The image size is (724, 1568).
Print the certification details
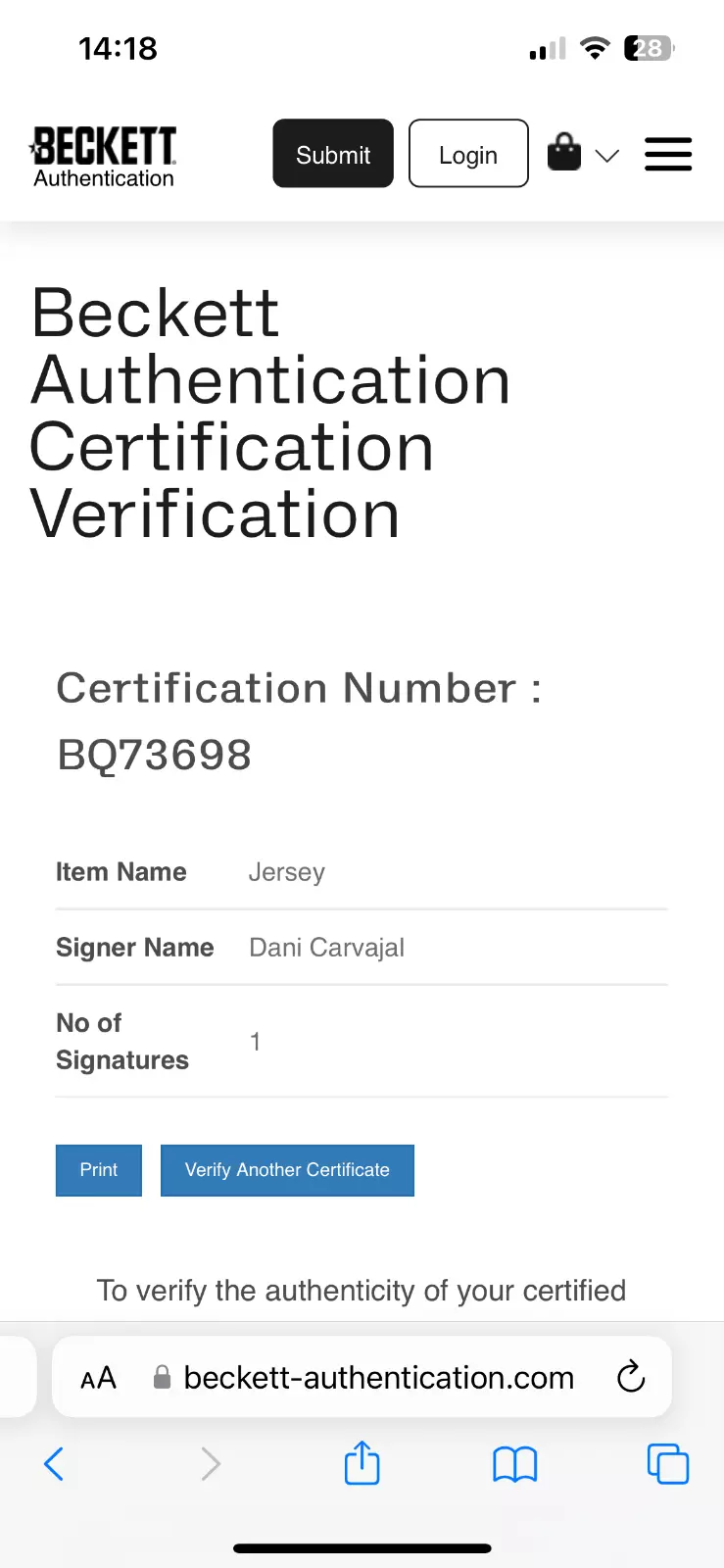[99, 1170]
